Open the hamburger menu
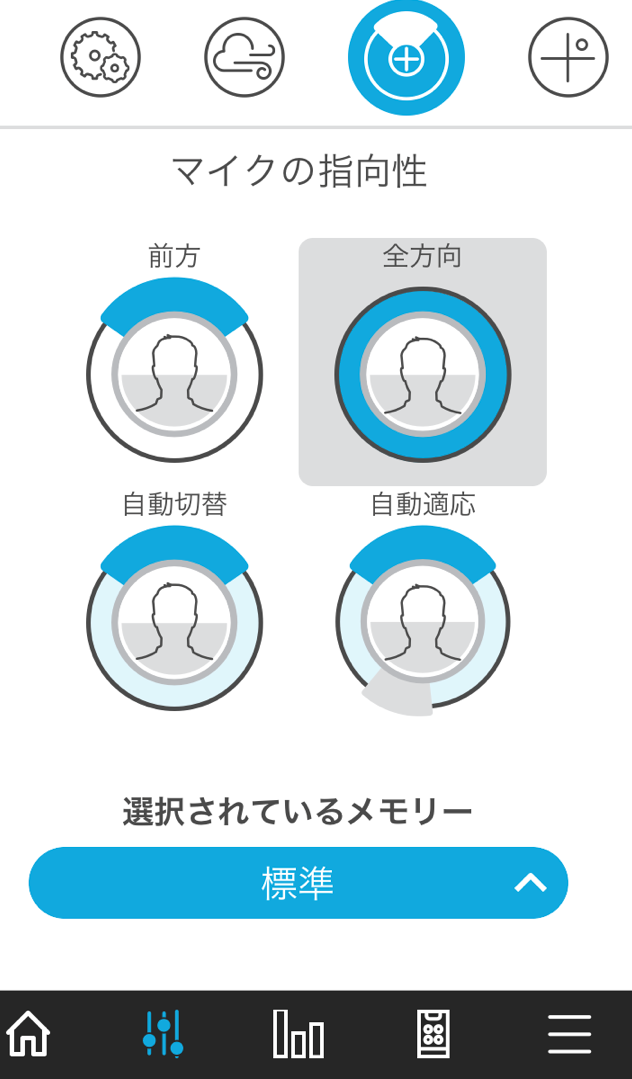 point(569,1034)
